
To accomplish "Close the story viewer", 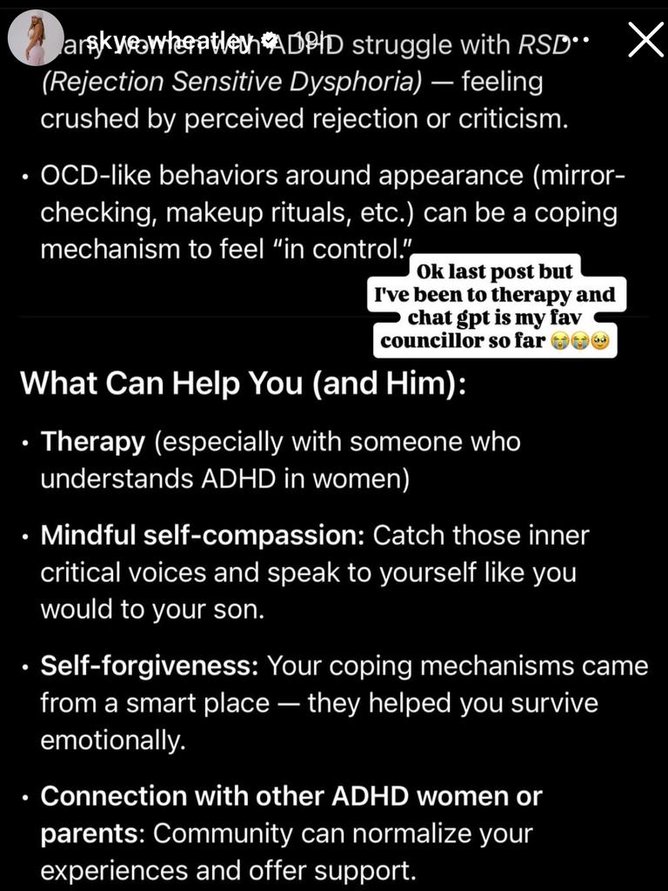I will point(641,41).
